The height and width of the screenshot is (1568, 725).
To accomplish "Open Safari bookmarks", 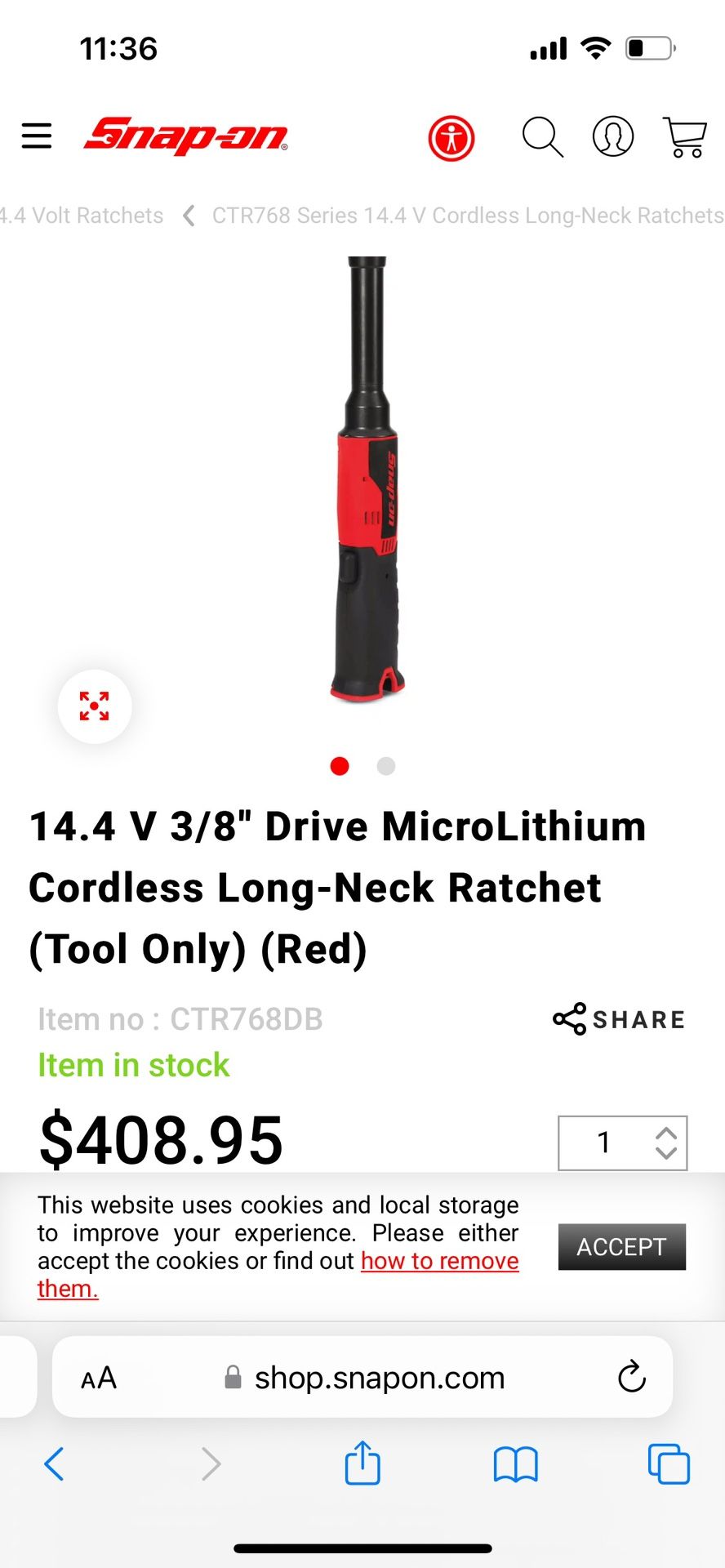I will click(x=516, y=1463).
